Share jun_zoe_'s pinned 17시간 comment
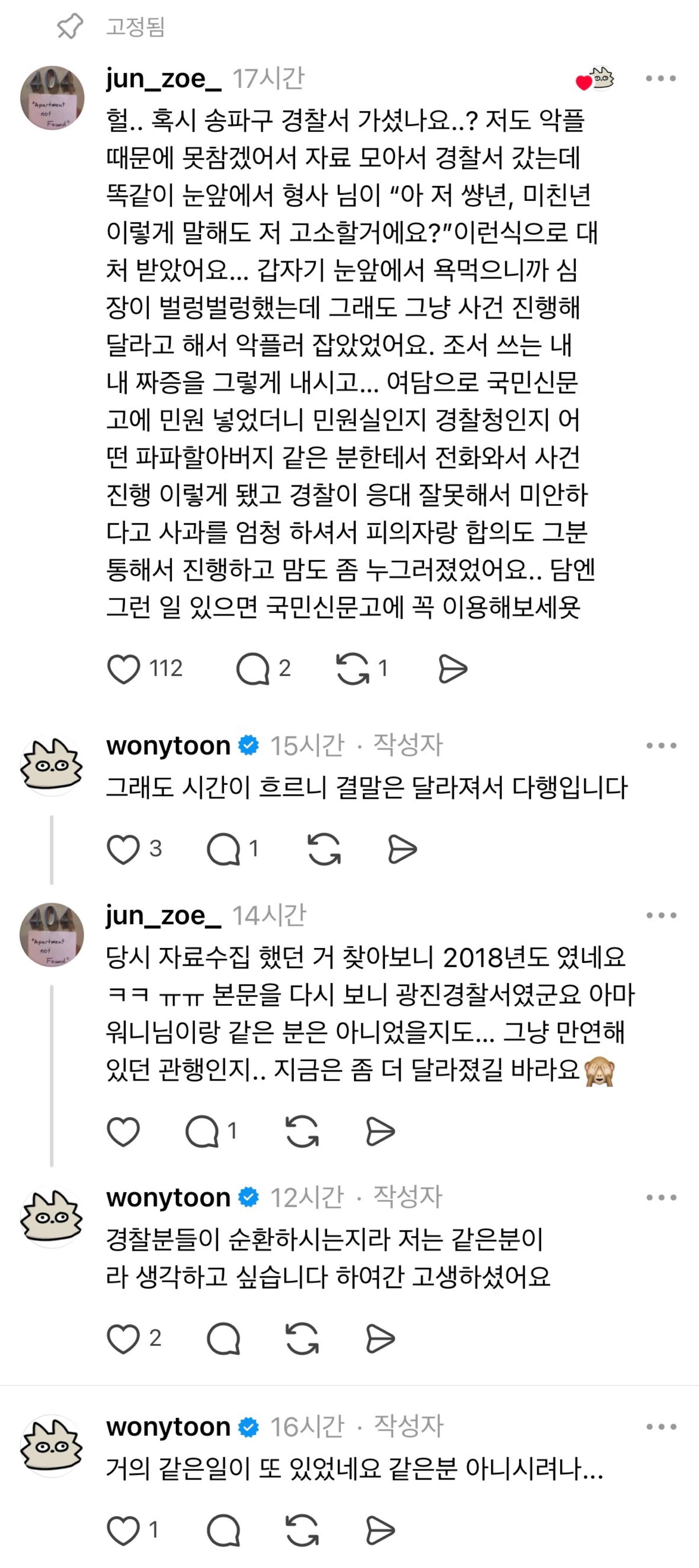Viewport: 699px width, 1568px height. point(452,668)
